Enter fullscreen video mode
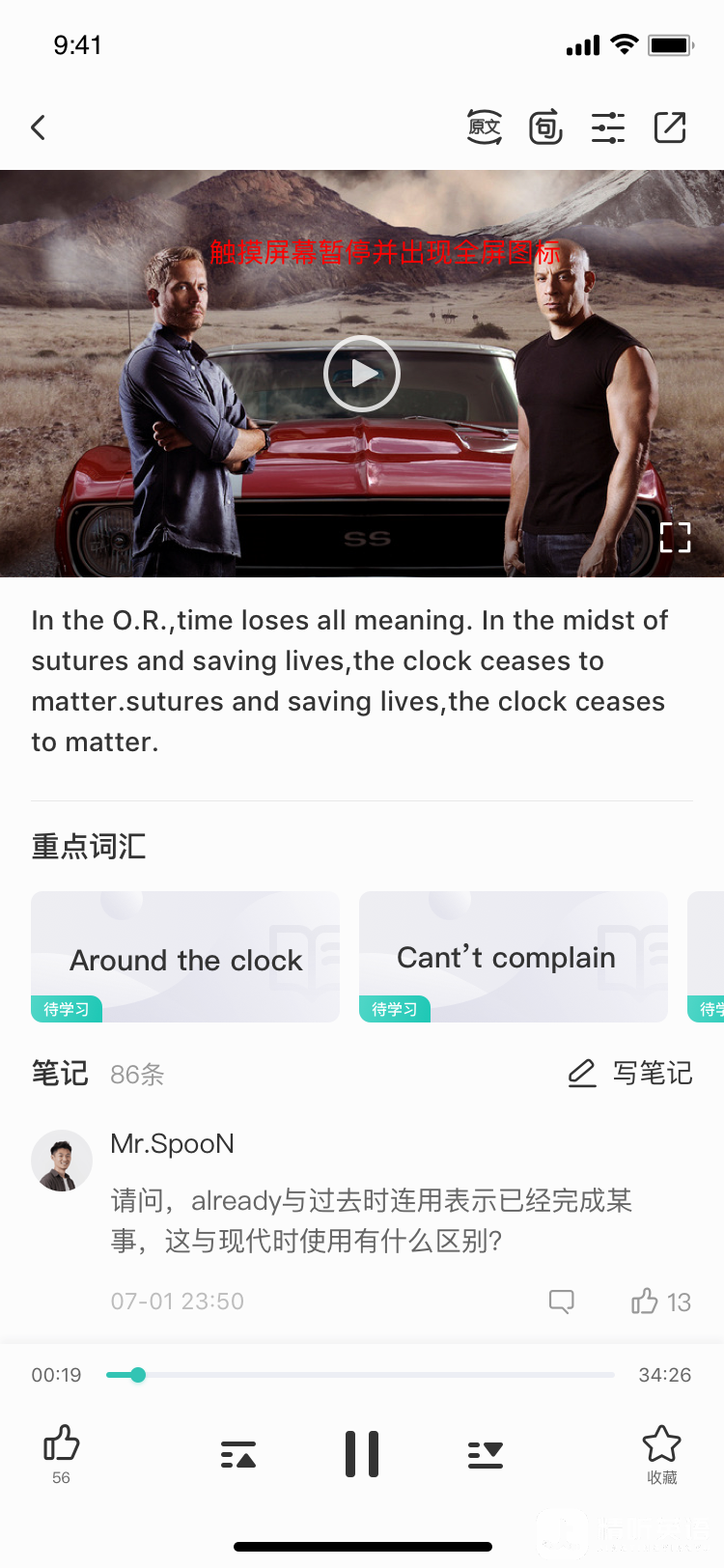This screenshot has height=1568, width=724. (x=675, y=537)
